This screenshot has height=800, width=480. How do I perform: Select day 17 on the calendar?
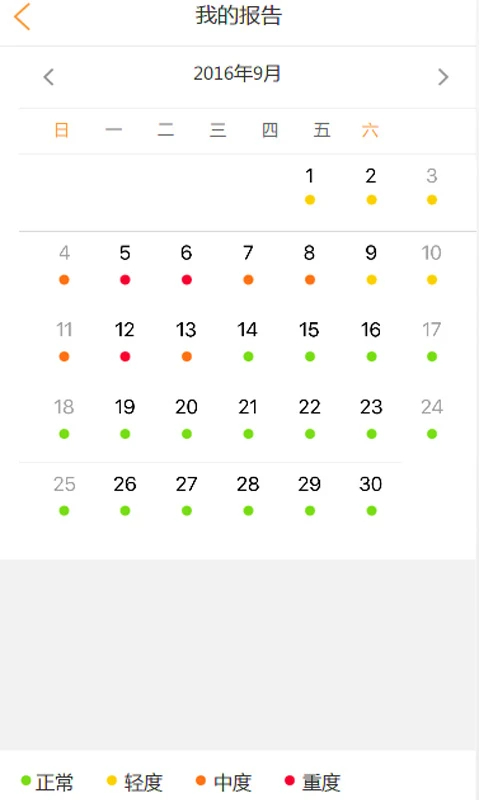tap(432, 341)
